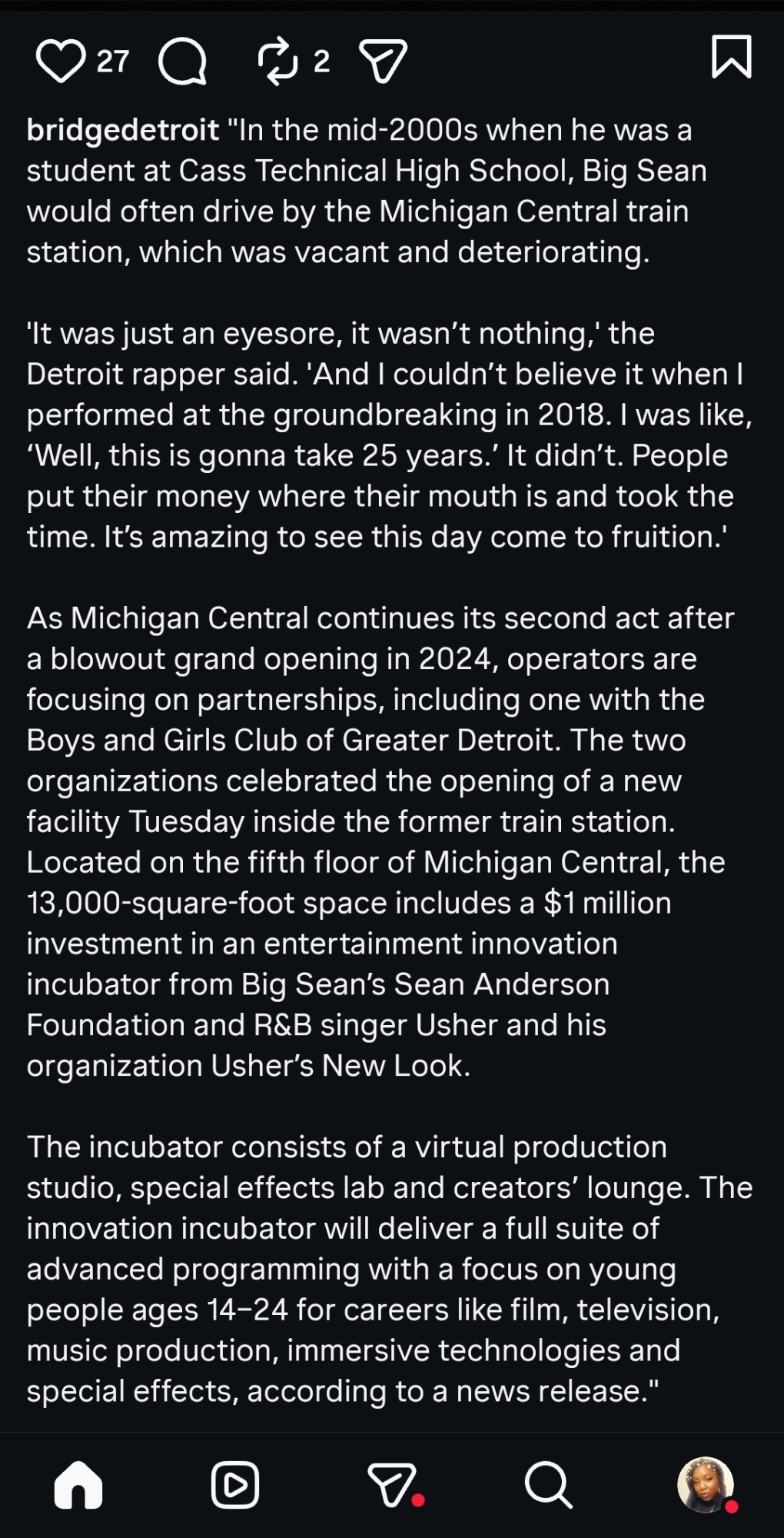This screenshot has width=784, height=1538.
Task: Repost the bridgedetroit post
Action: click(277, 61)
